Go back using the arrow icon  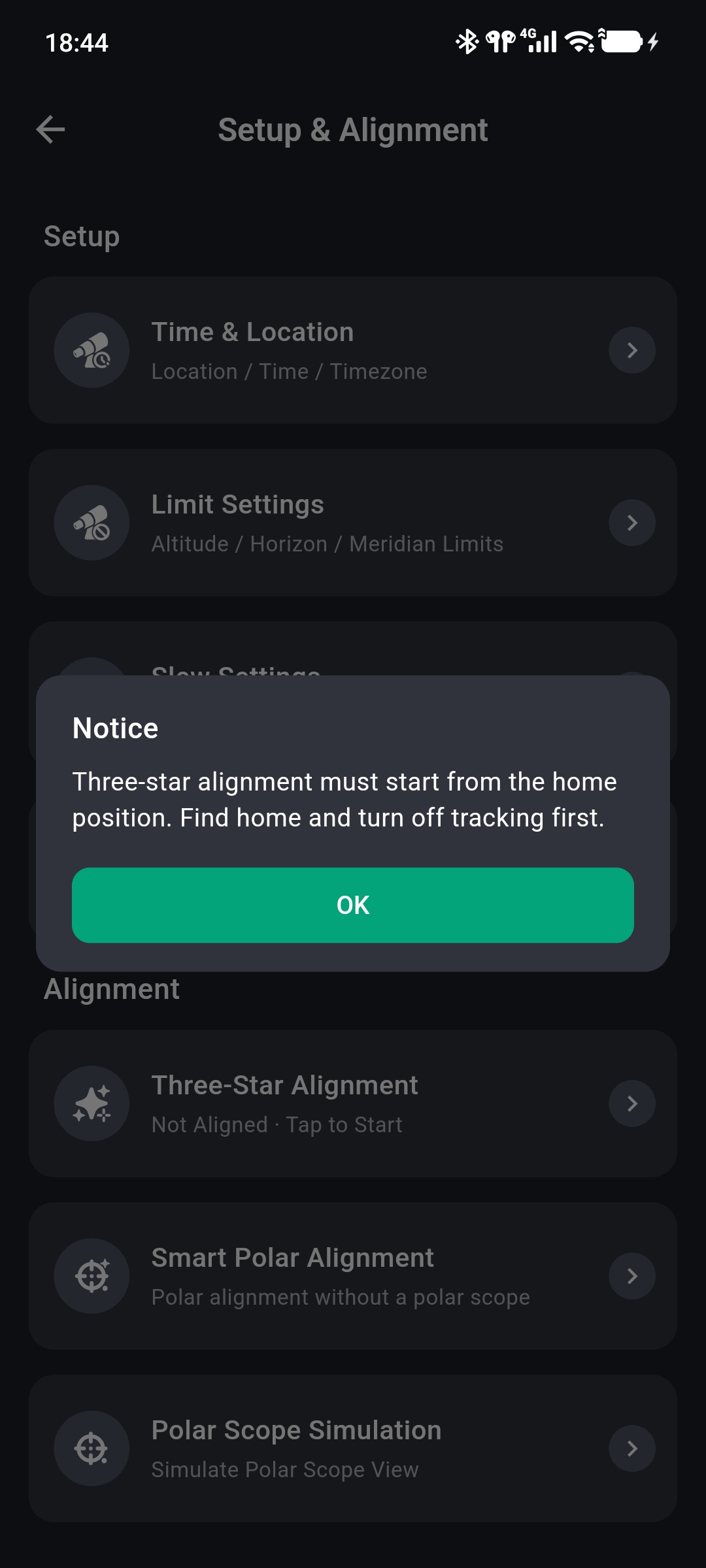pyautogui.click(x=50, y=129)
